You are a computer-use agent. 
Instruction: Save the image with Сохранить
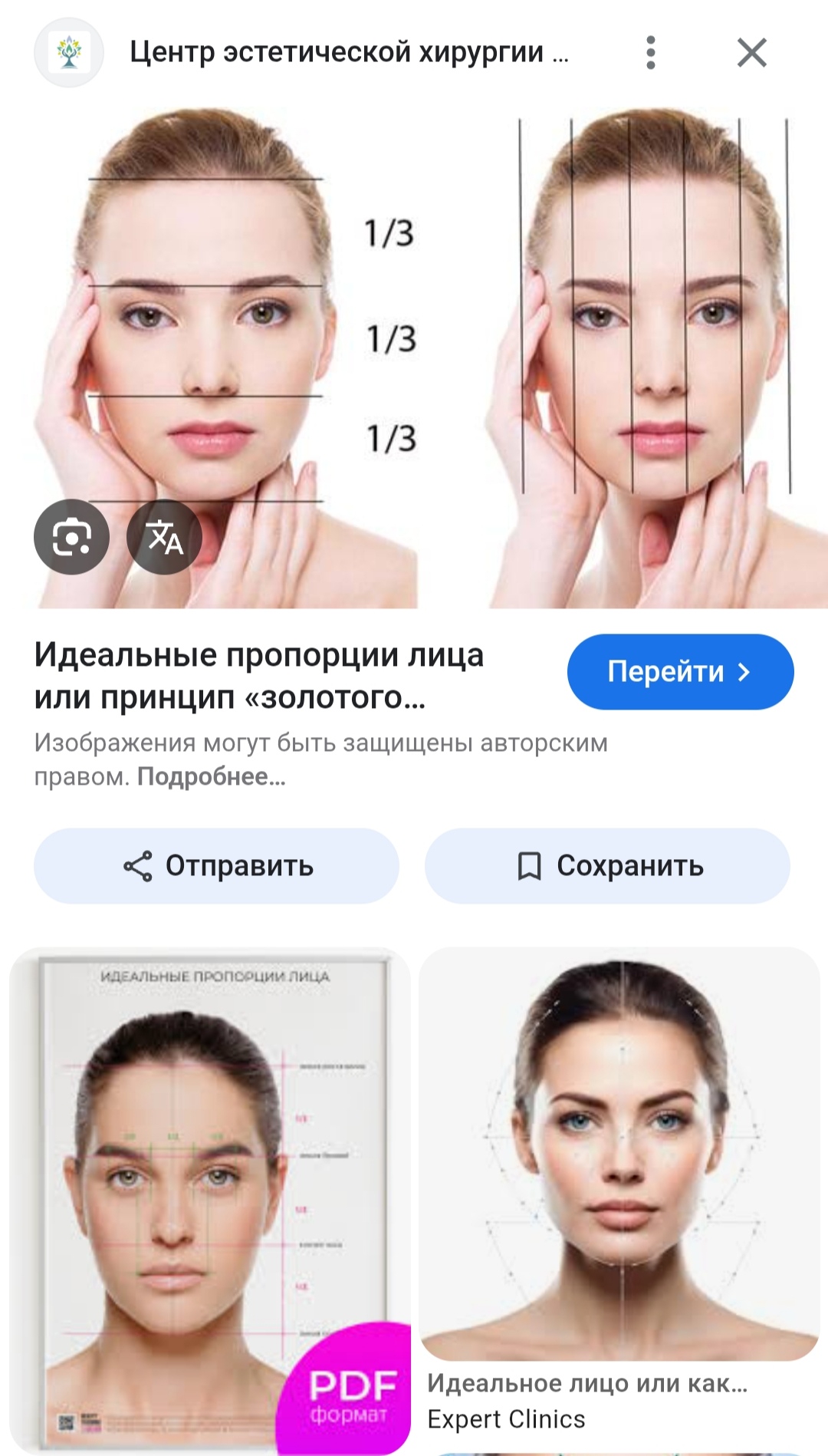[607, 865]
